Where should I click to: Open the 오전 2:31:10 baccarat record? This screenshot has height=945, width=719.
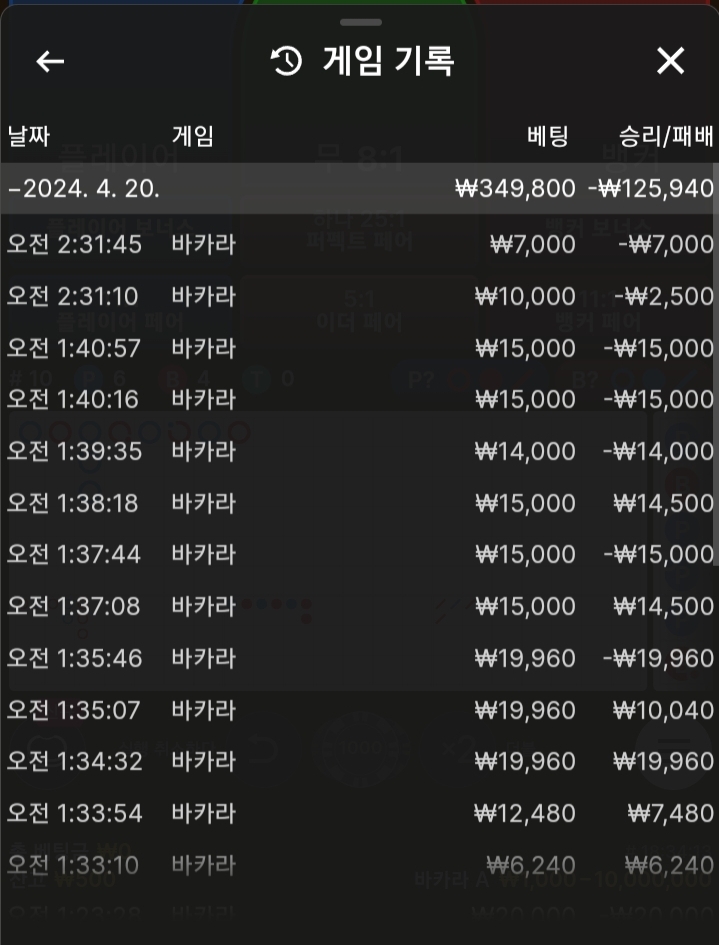[x=358, y=296]
